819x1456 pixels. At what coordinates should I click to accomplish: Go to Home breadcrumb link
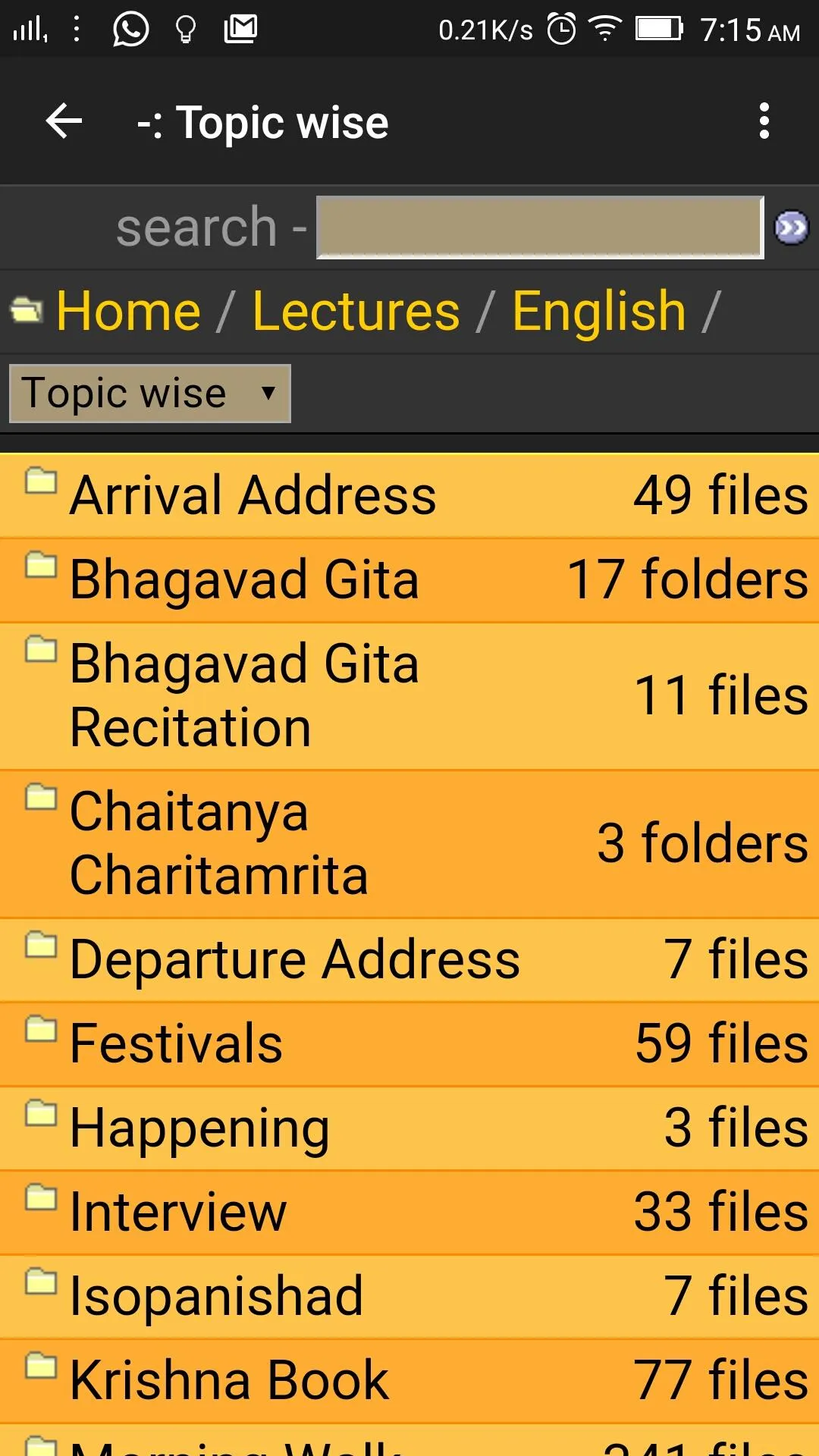pyautogui.click(x=129, y=311)
